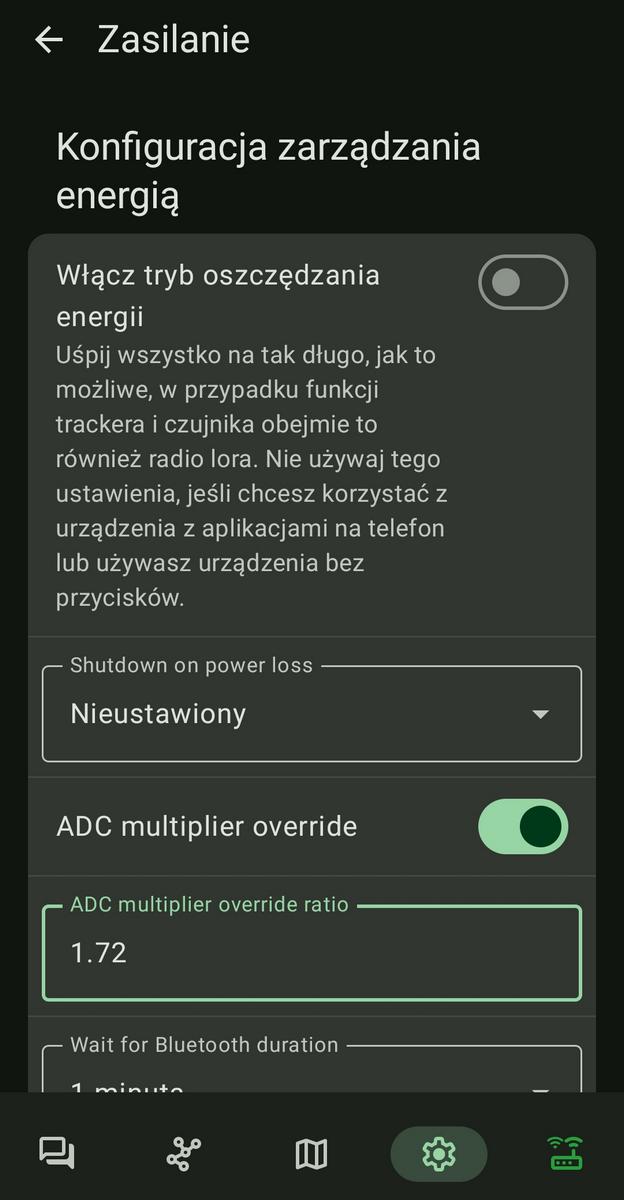624x1200 pixels.
Task: Select the settings gear tab
Action: [438, 1155]
